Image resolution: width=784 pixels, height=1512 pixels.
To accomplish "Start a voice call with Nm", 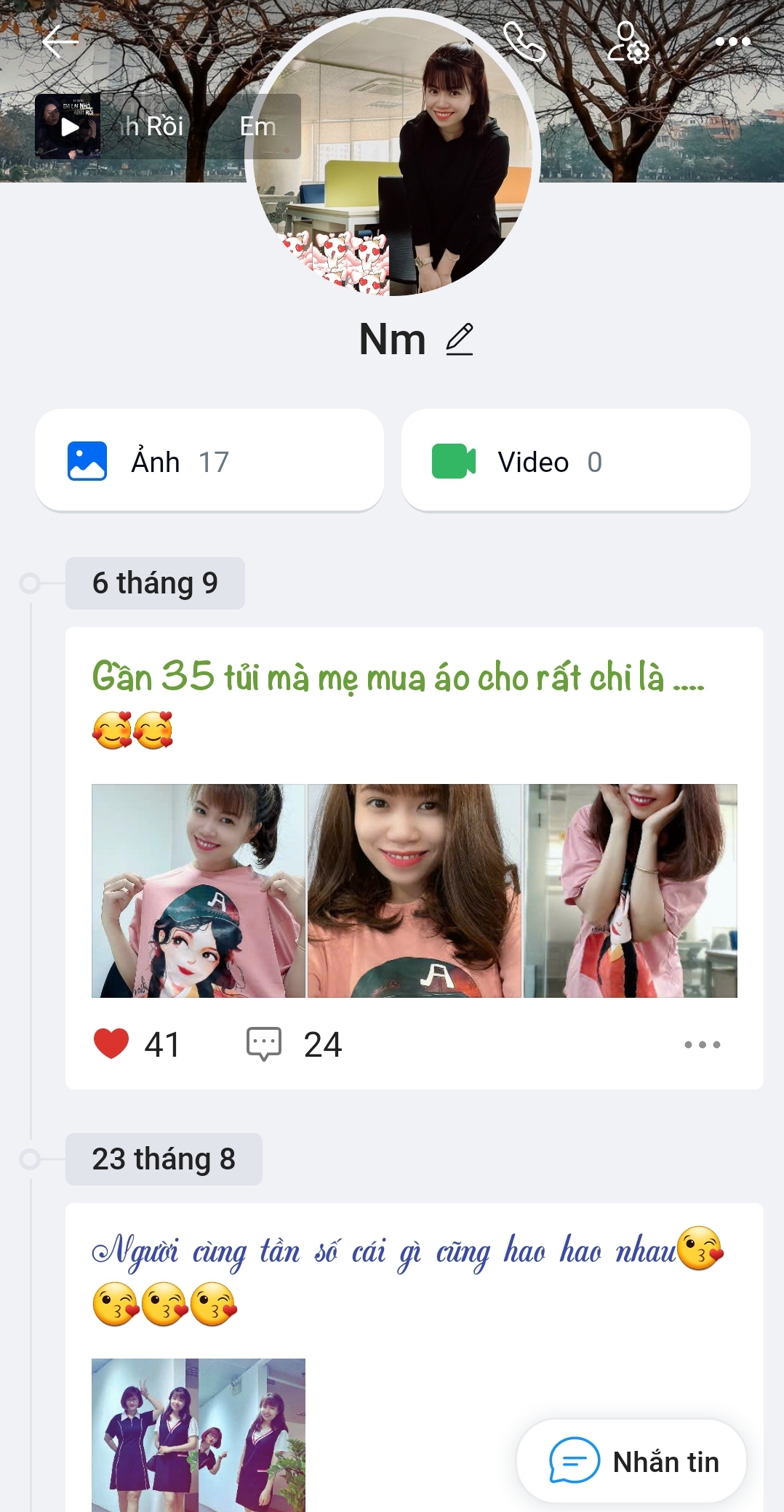I will [524, 42].
